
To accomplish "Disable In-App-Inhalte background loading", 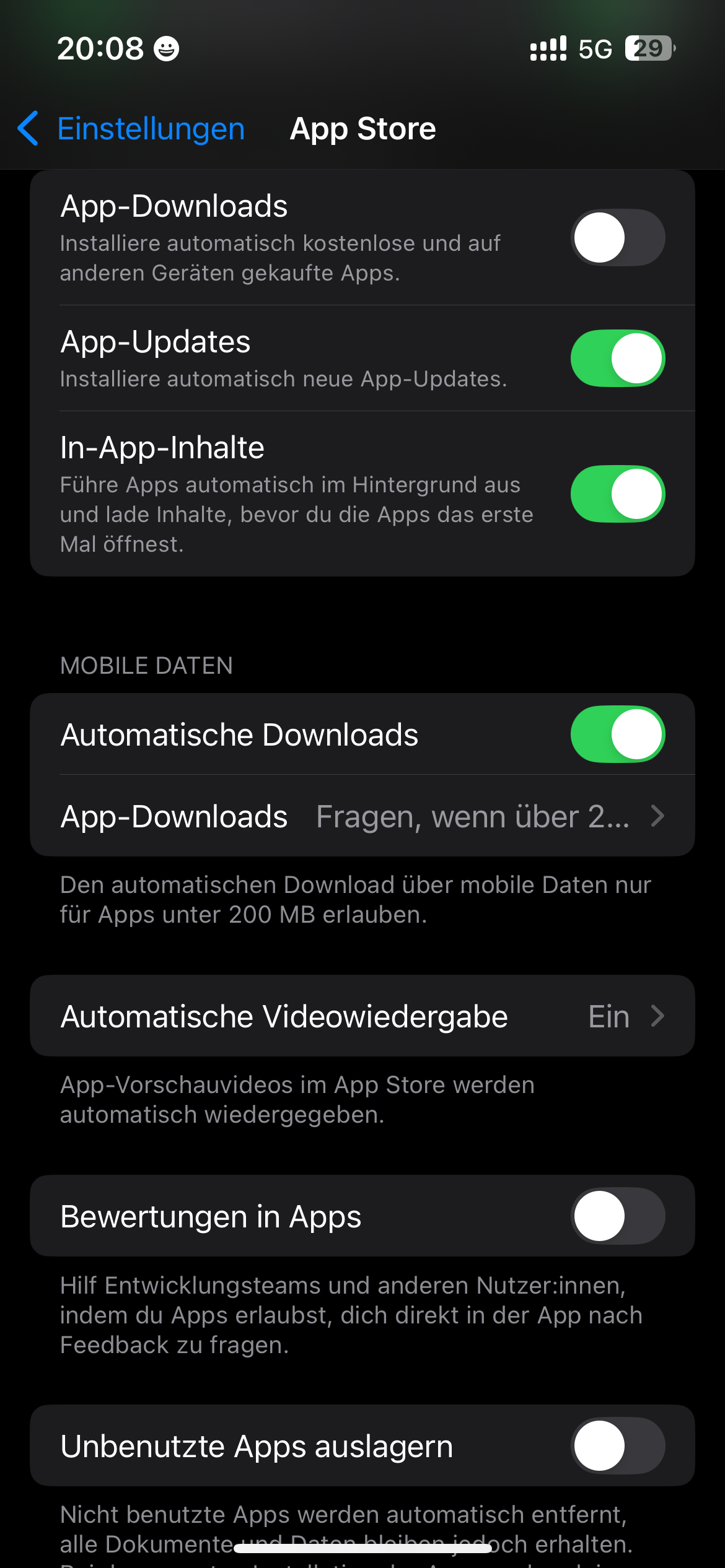I will tap(617, 494).
